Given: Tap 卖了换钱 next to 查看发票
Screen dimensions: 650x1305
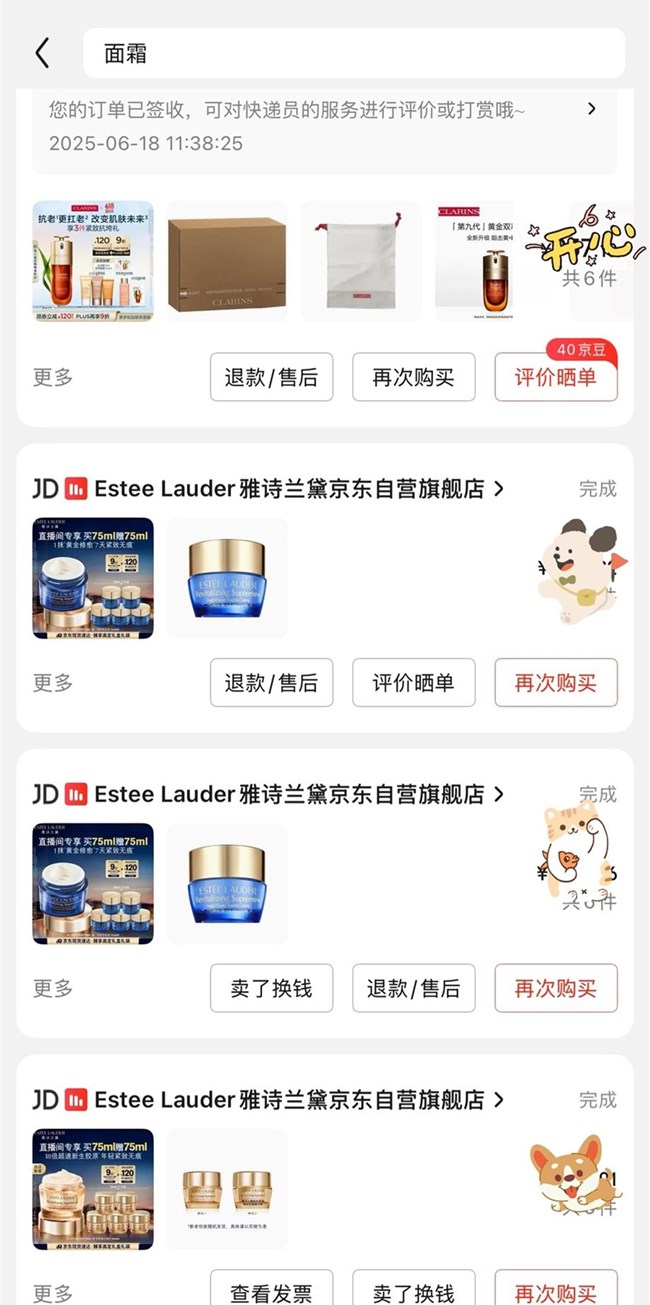Looking at the screenshot, I should [413, 1290].
